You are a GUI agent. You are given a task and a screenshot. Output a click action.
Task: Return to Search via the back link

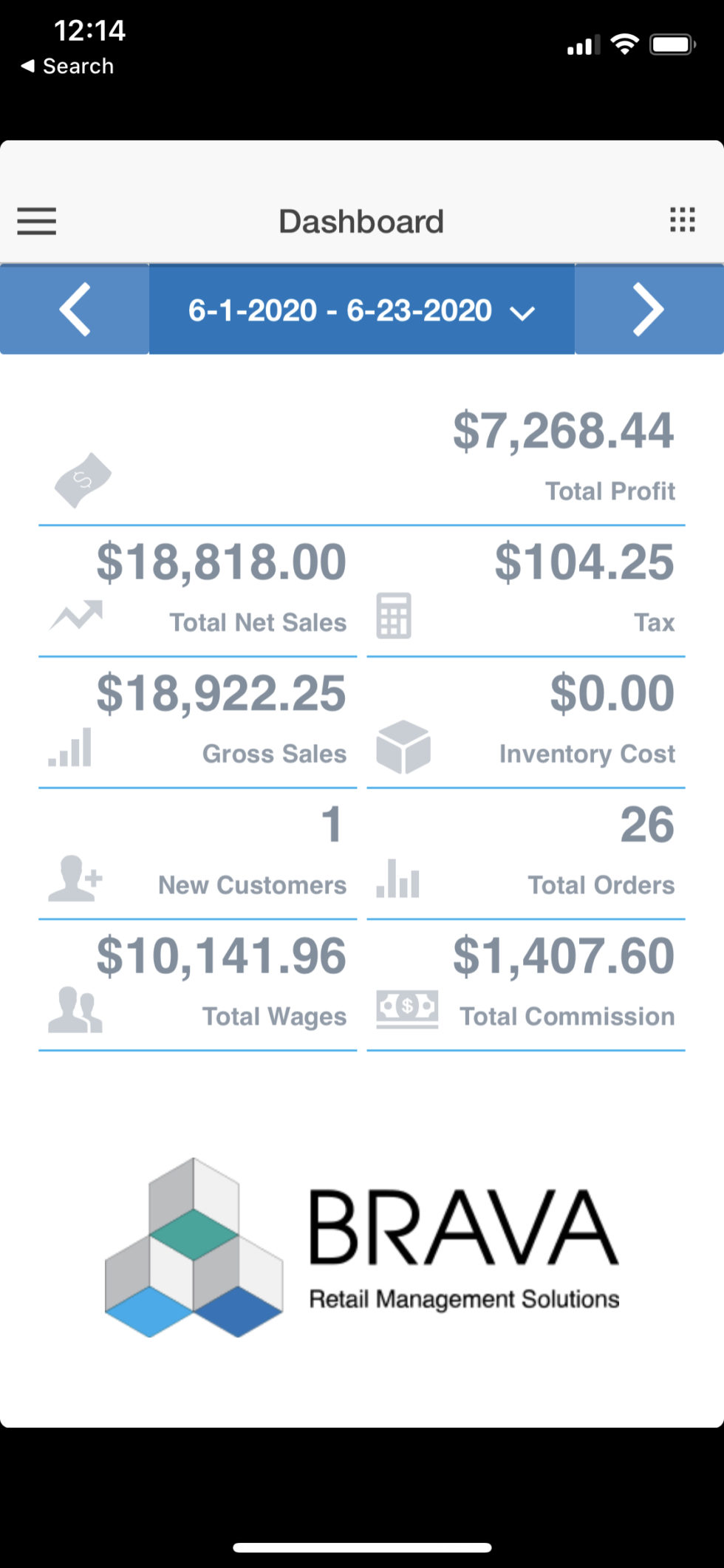pos(68,66)
